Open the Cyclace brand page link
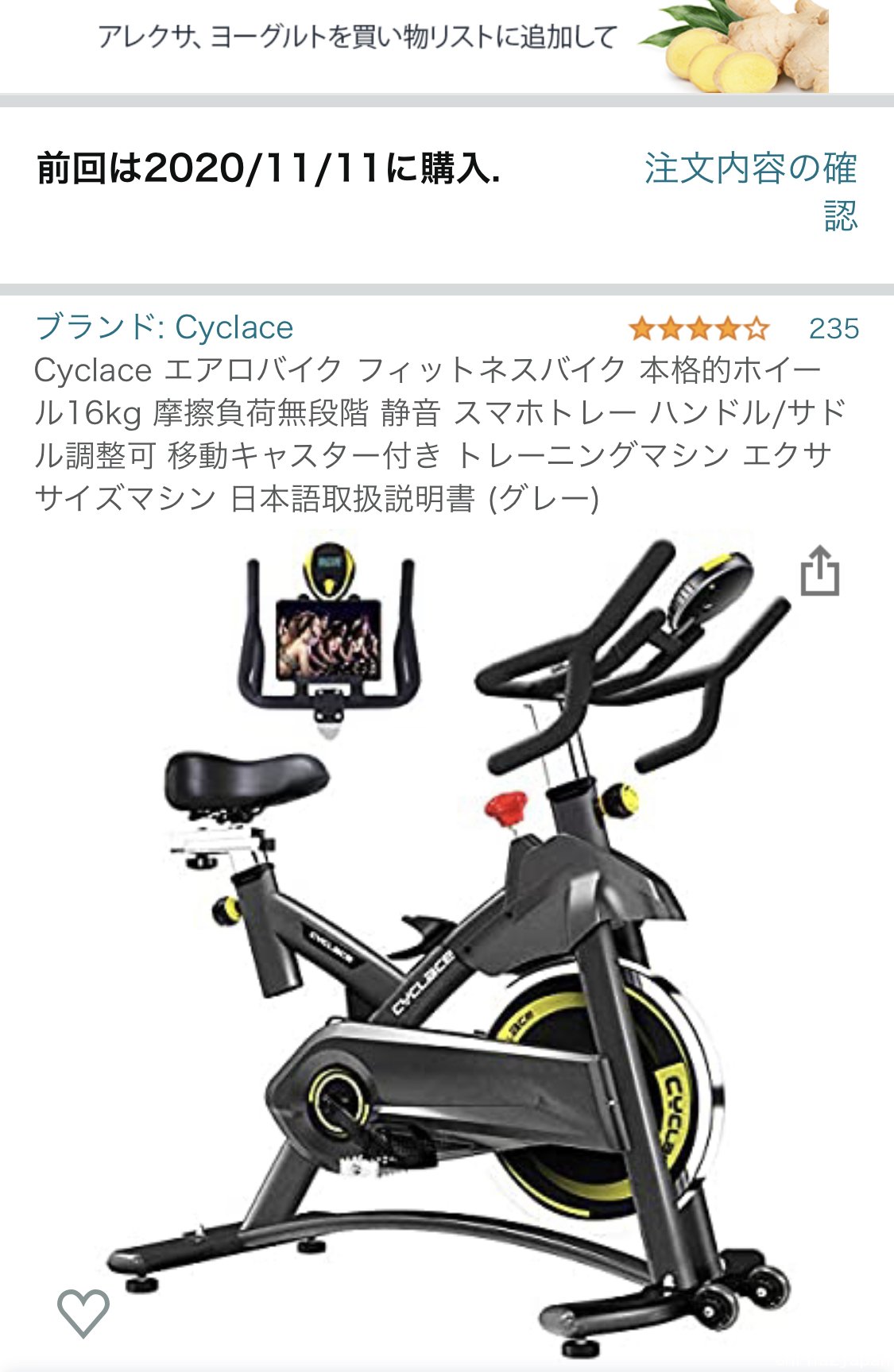 point(164,327)
